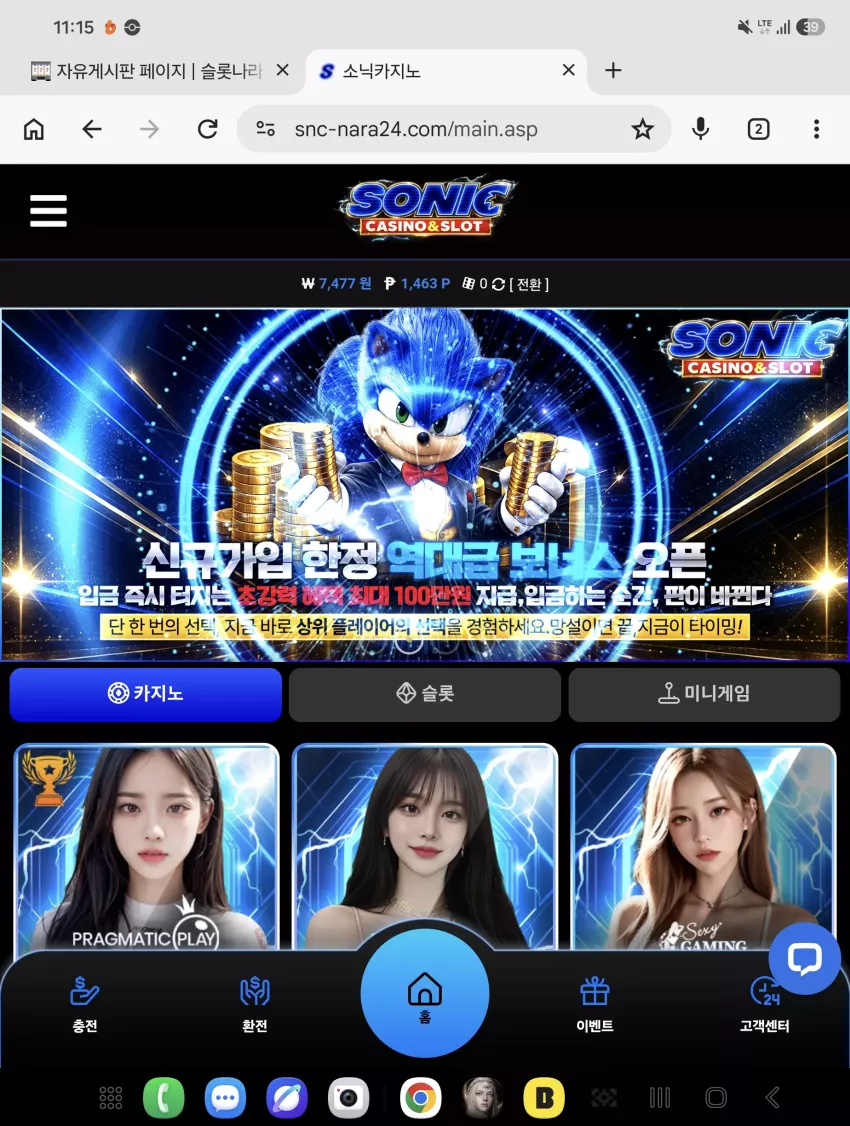Viewport: 850px width, 1126px height.
Task: Open the 이벤트 section
Action: click(594, 1004)
